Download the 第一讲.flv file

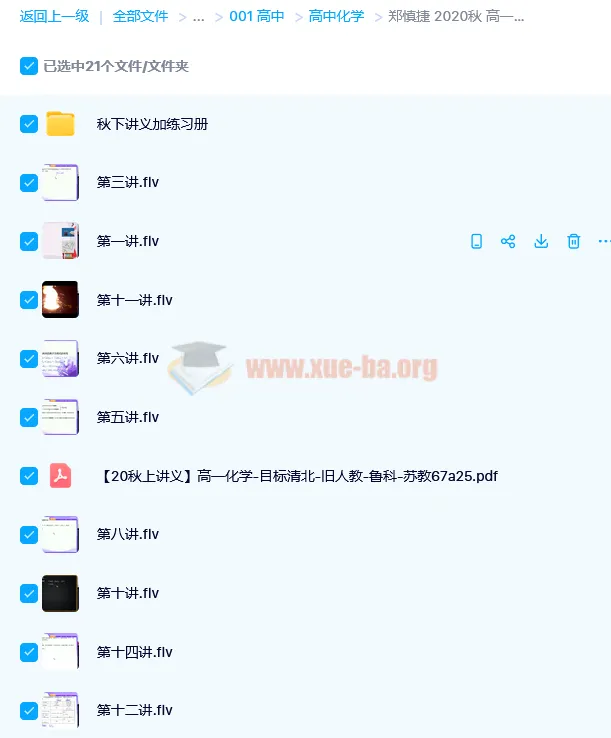click(541, 241)
